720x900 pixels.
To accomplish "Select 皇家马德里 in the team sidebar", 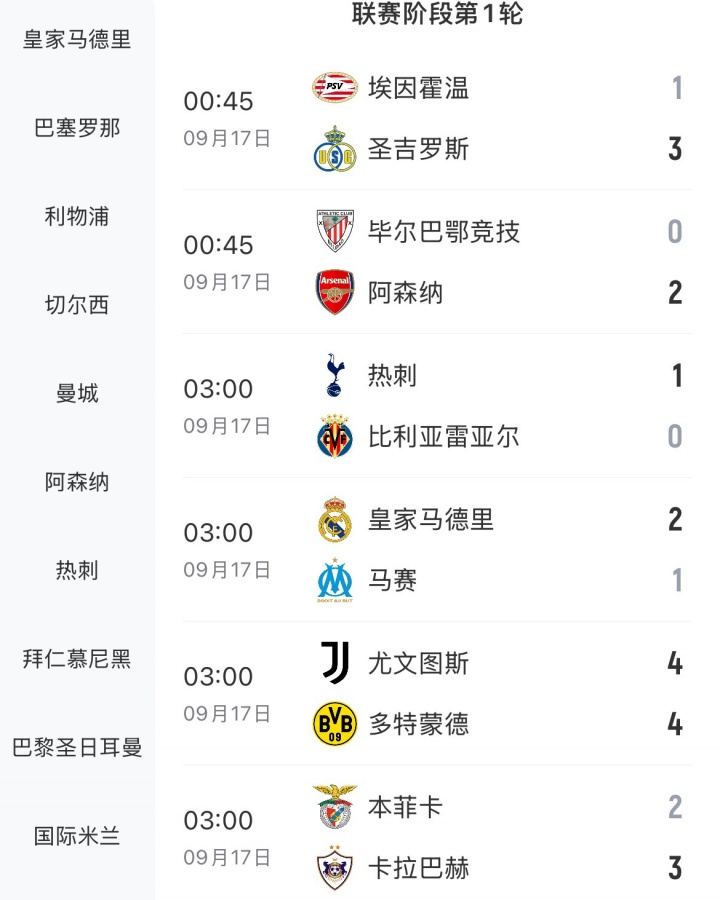I will click(x=77, y=40).
